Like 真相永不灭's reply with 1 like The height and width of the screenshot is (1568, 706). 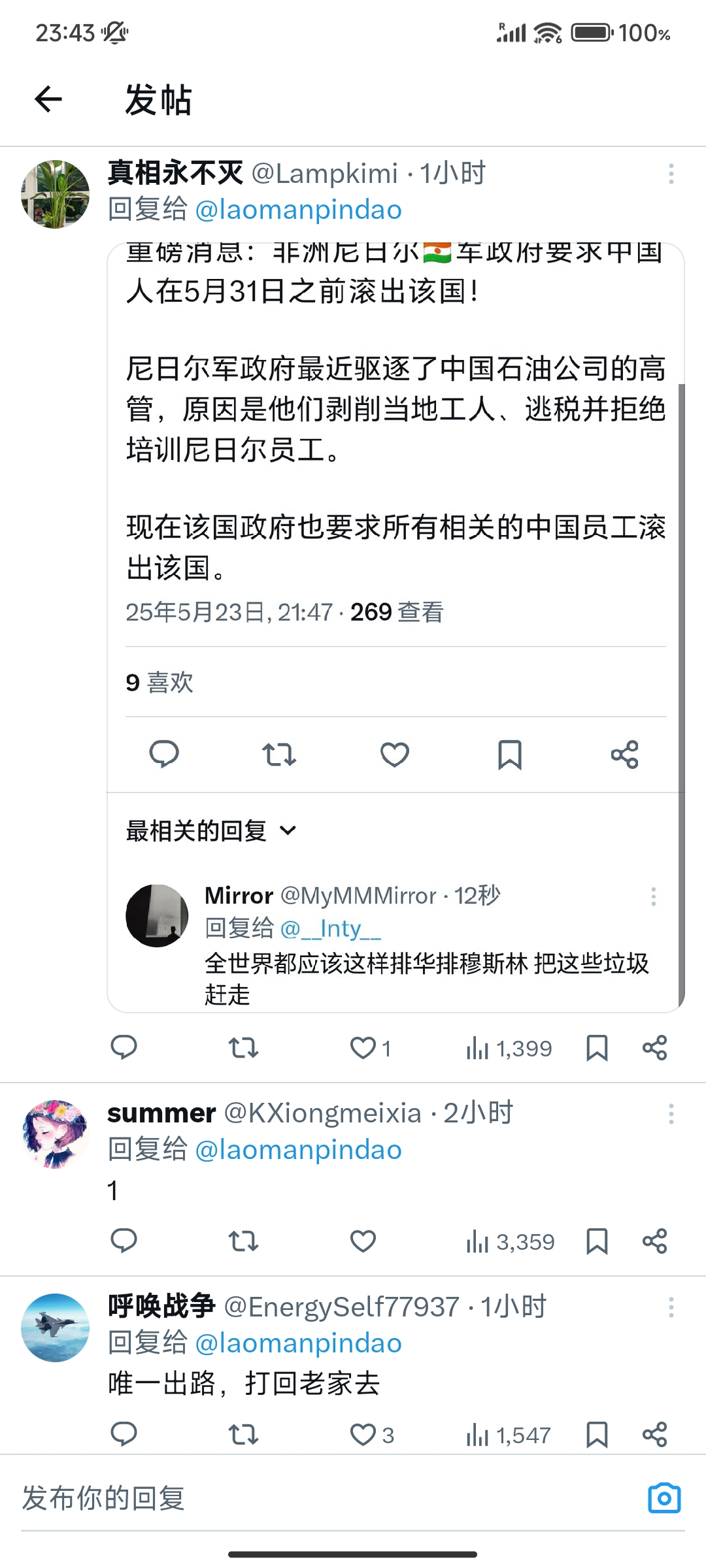(x=371, y=1048)
